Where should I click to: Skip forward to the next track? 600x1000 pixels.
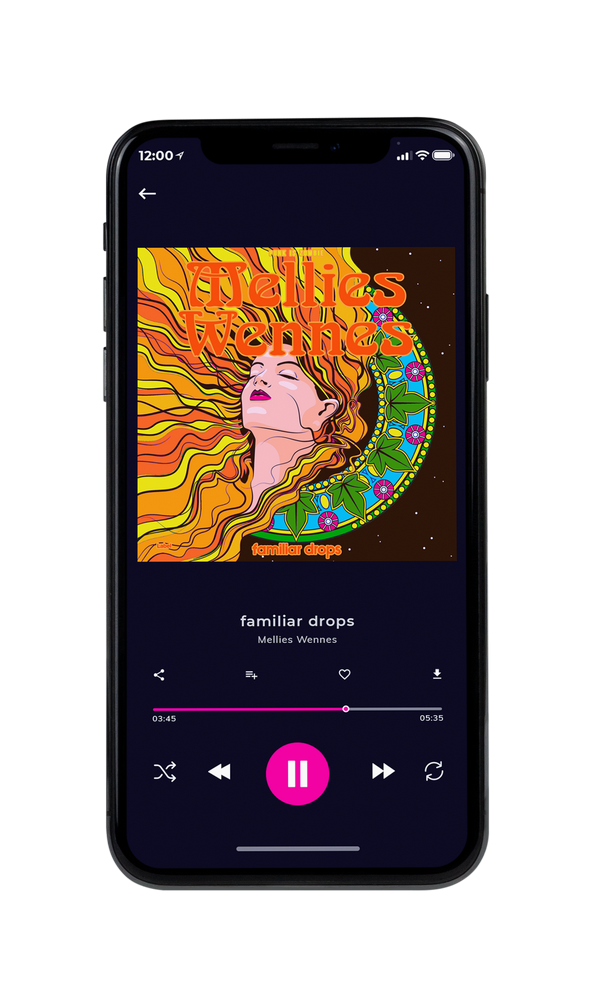click(x=383, y=771)
